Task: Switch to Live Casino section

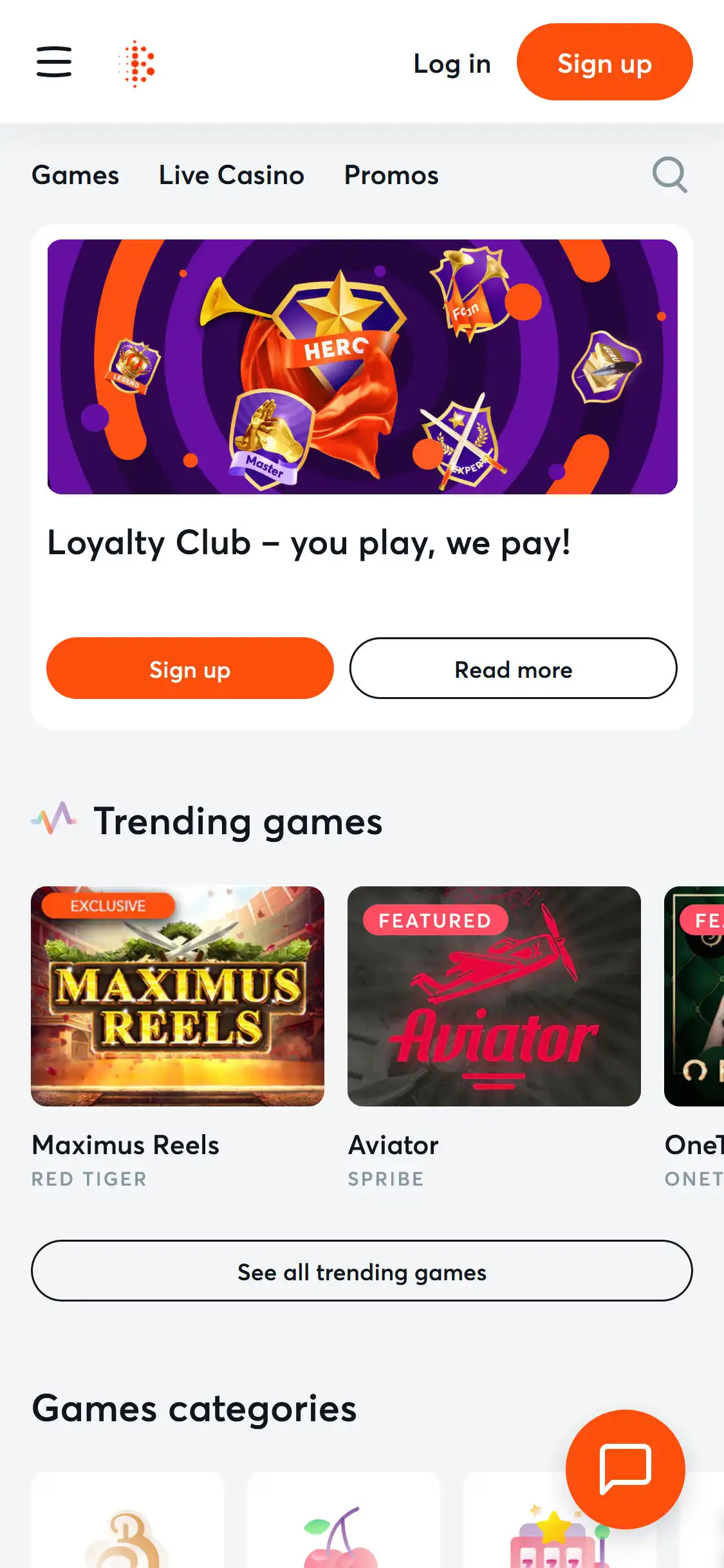Action: click(x=231, y=175)
